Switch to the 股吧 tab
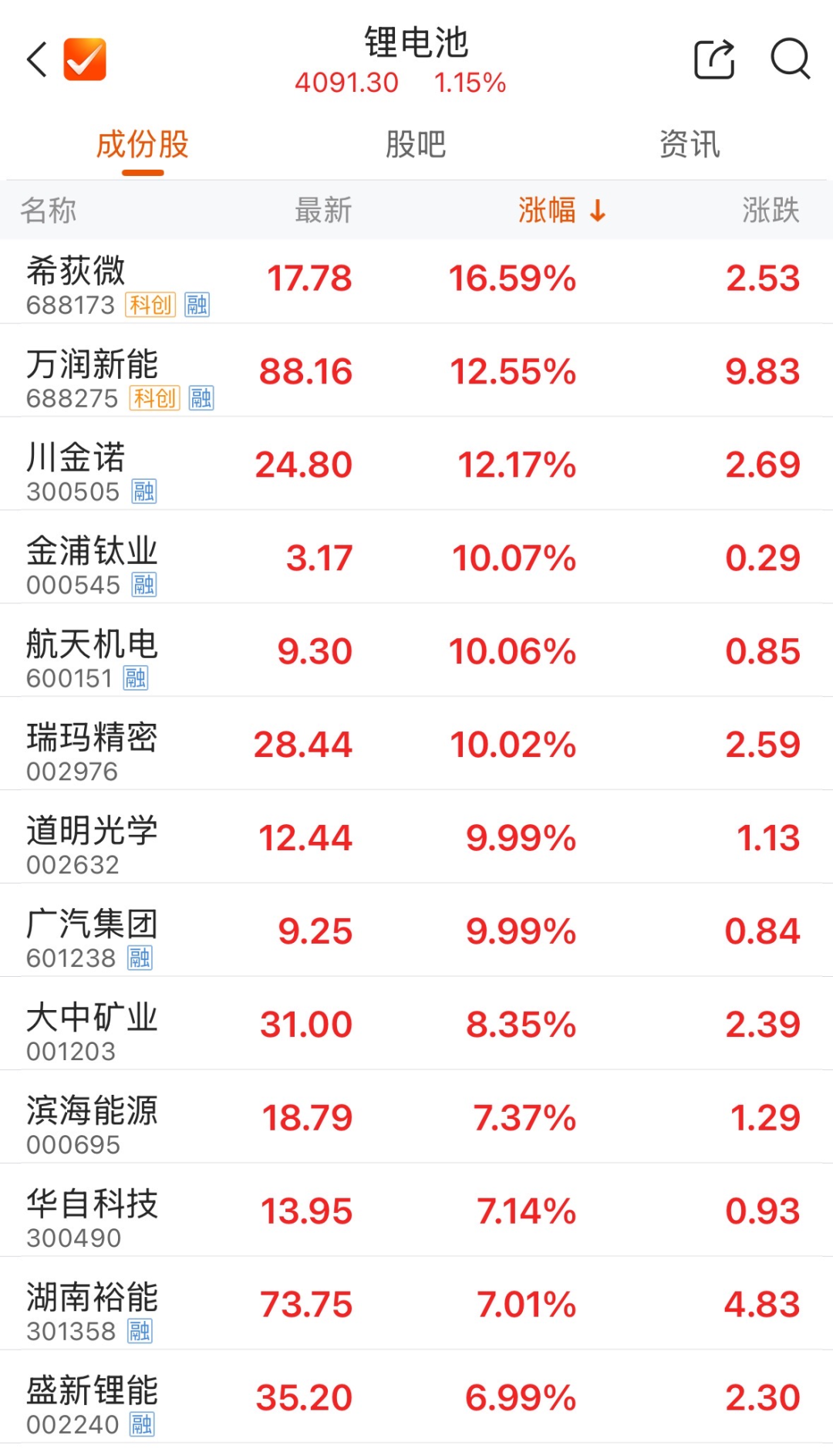Viewport: 833px width, 1456px height. pyautogui.click(x=416, y=144)
